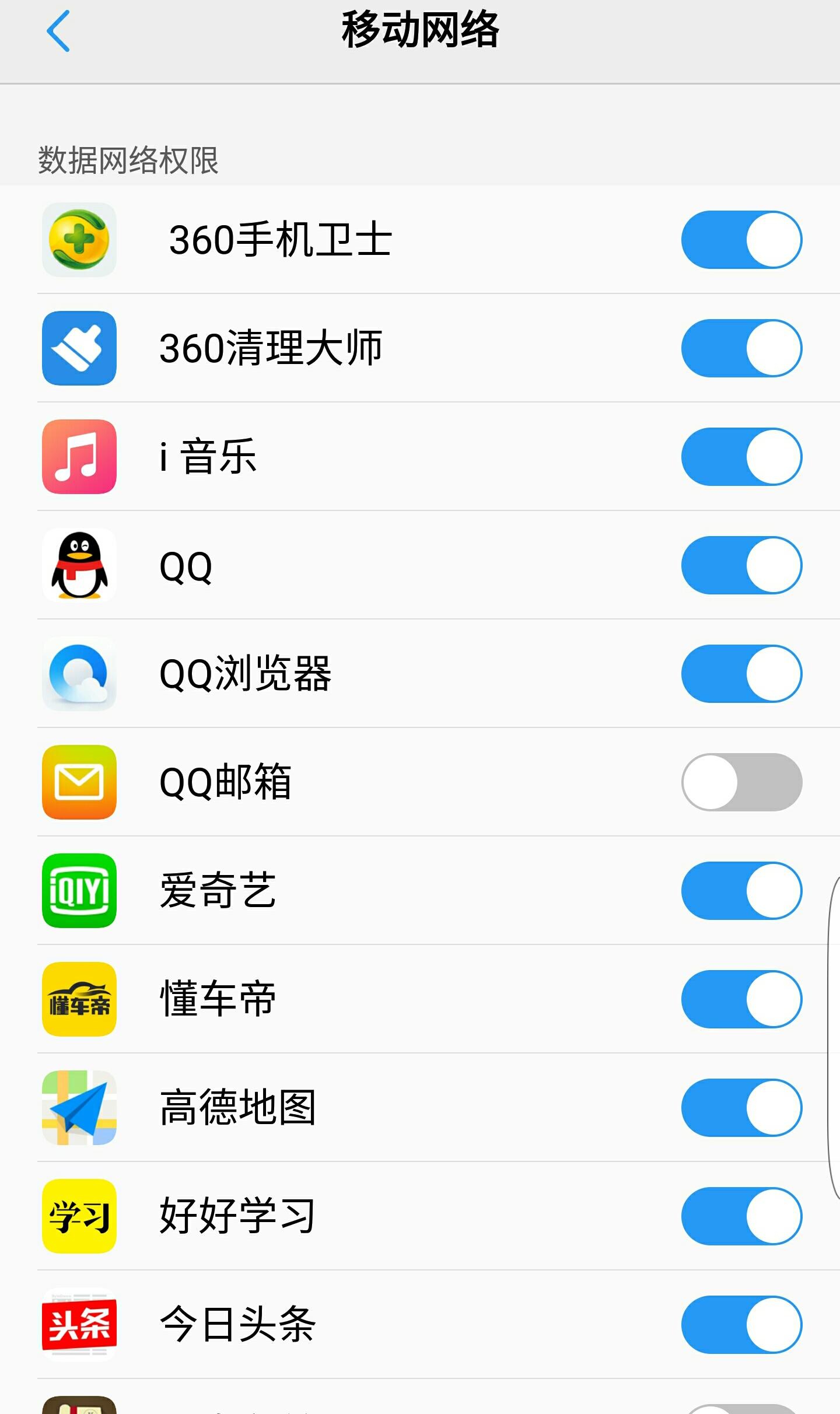Enable mobile data for QQ邮箱
840x1414 pixels.
click(x=741, y=782)
